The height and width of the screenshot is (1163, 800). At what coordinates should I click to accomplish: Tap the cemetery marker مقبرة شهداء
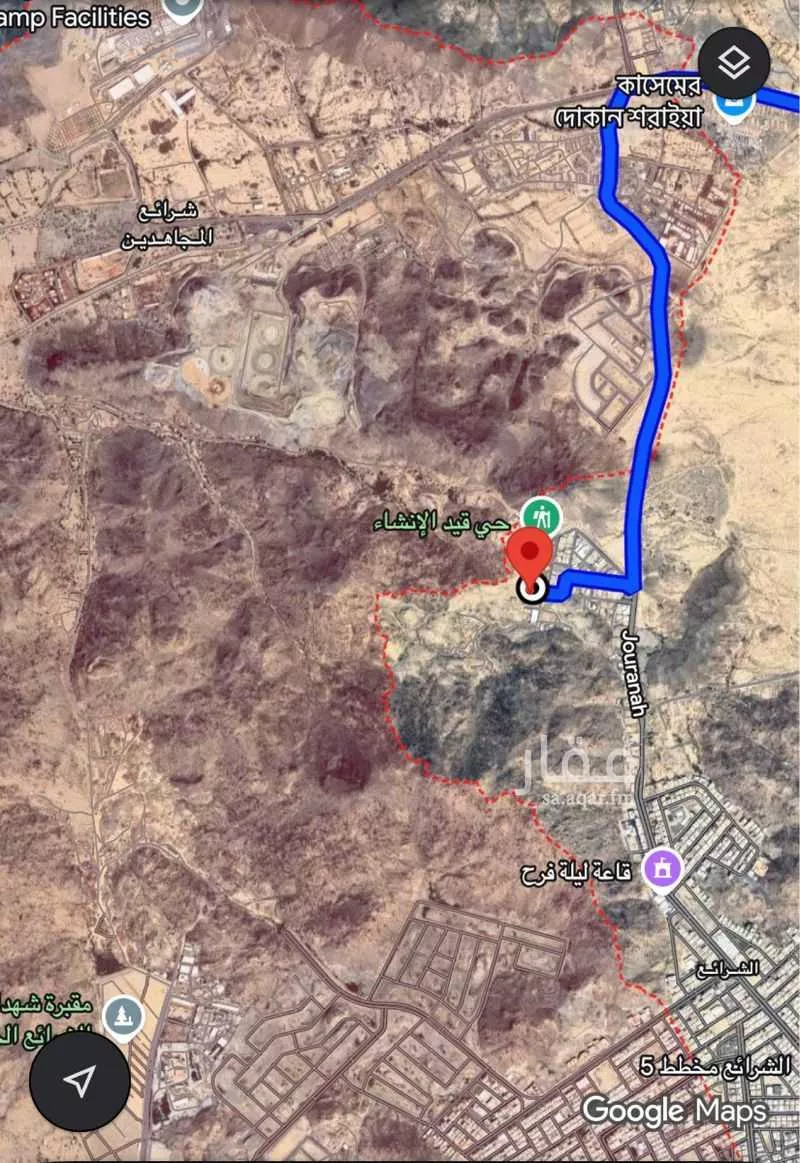(124, 1017)
